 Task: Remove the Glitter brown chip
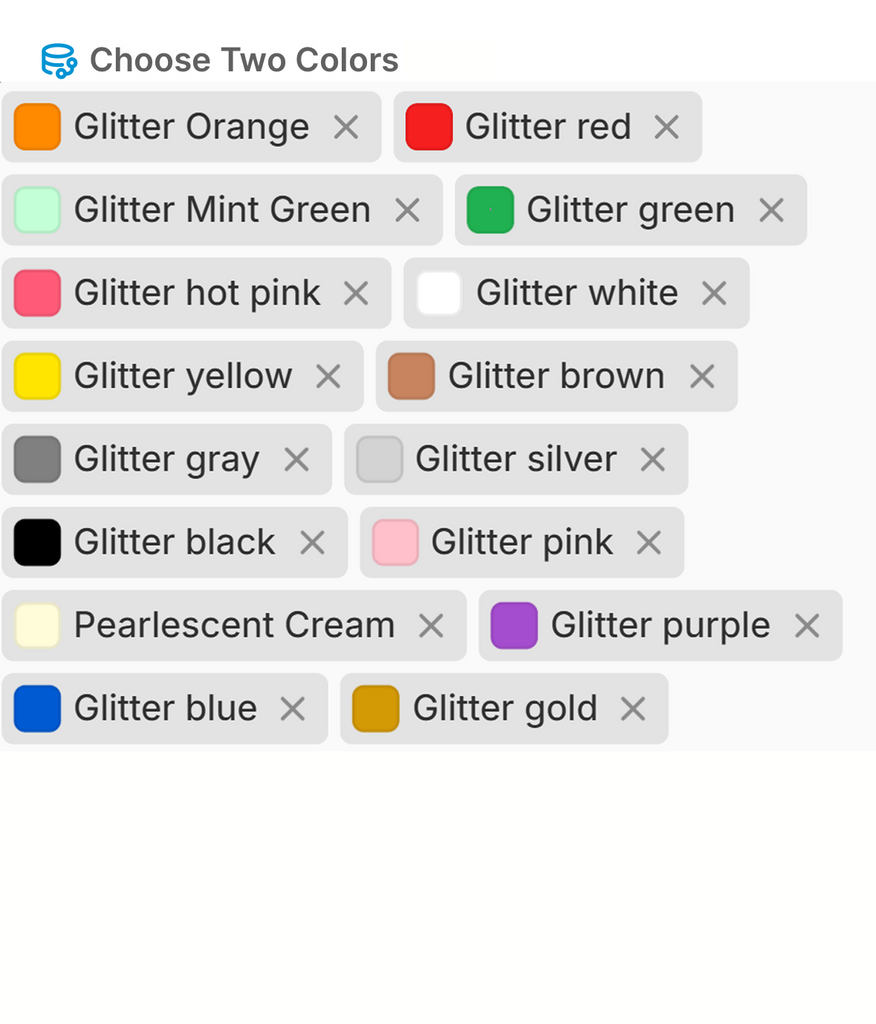click(x=702, y=376)
